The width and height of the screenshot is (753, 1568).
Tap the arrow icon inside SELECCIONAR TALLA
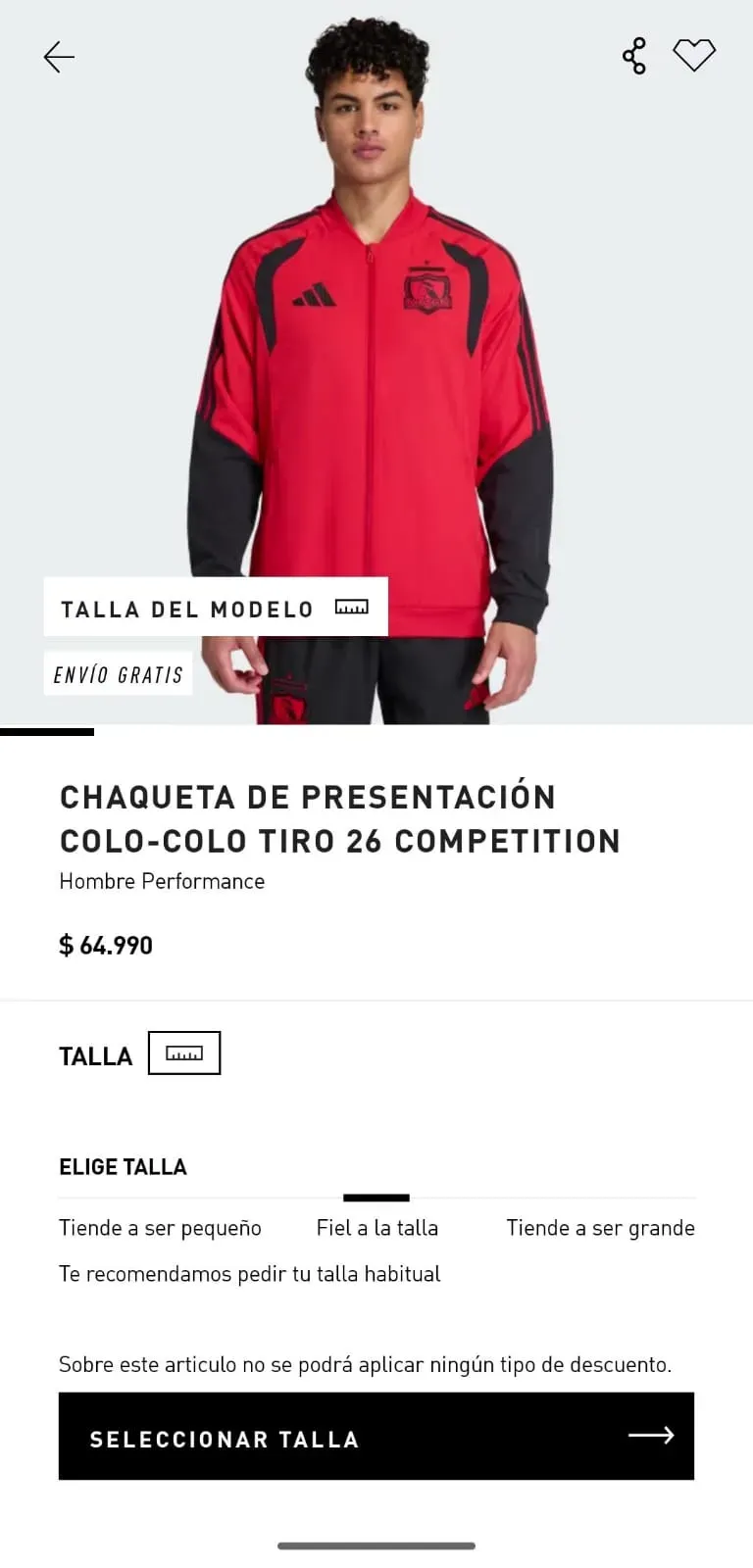649,1435
